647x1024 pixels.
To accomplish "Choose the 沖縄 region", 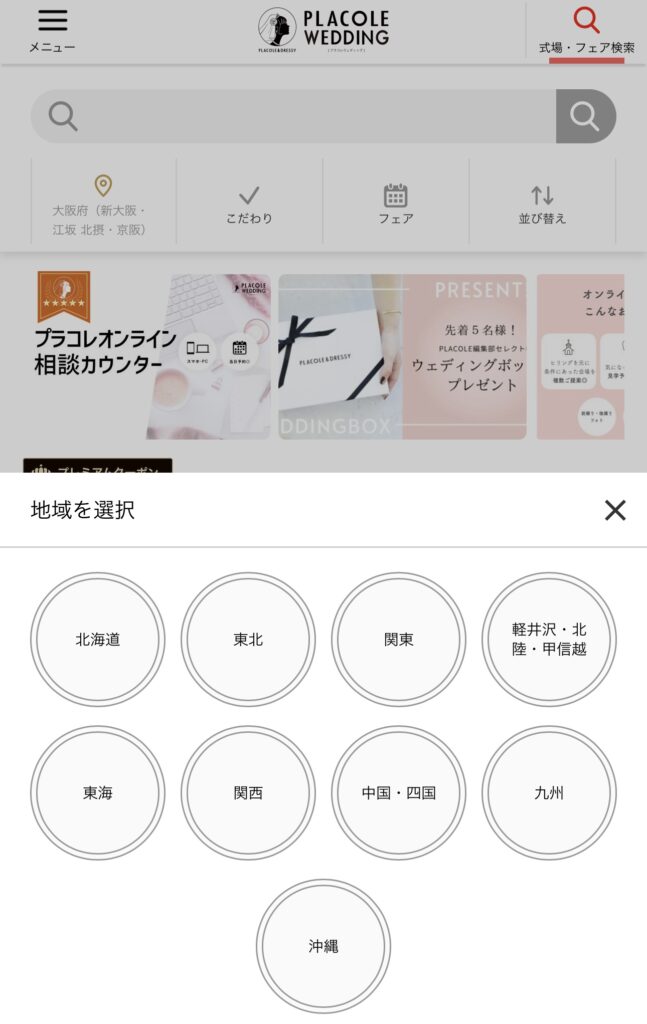I will pos(323,946).
